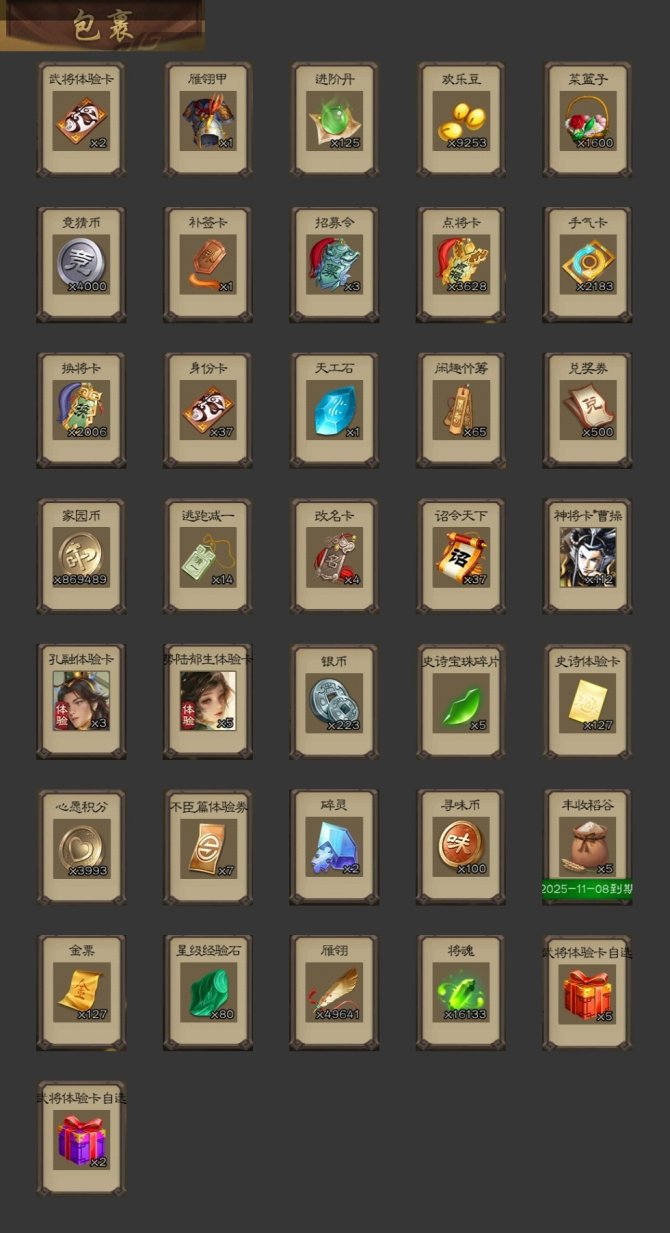The height and width of the screenshot is (1233, 670).
Task: Select the 天工石 gem item
Action: 335,412
